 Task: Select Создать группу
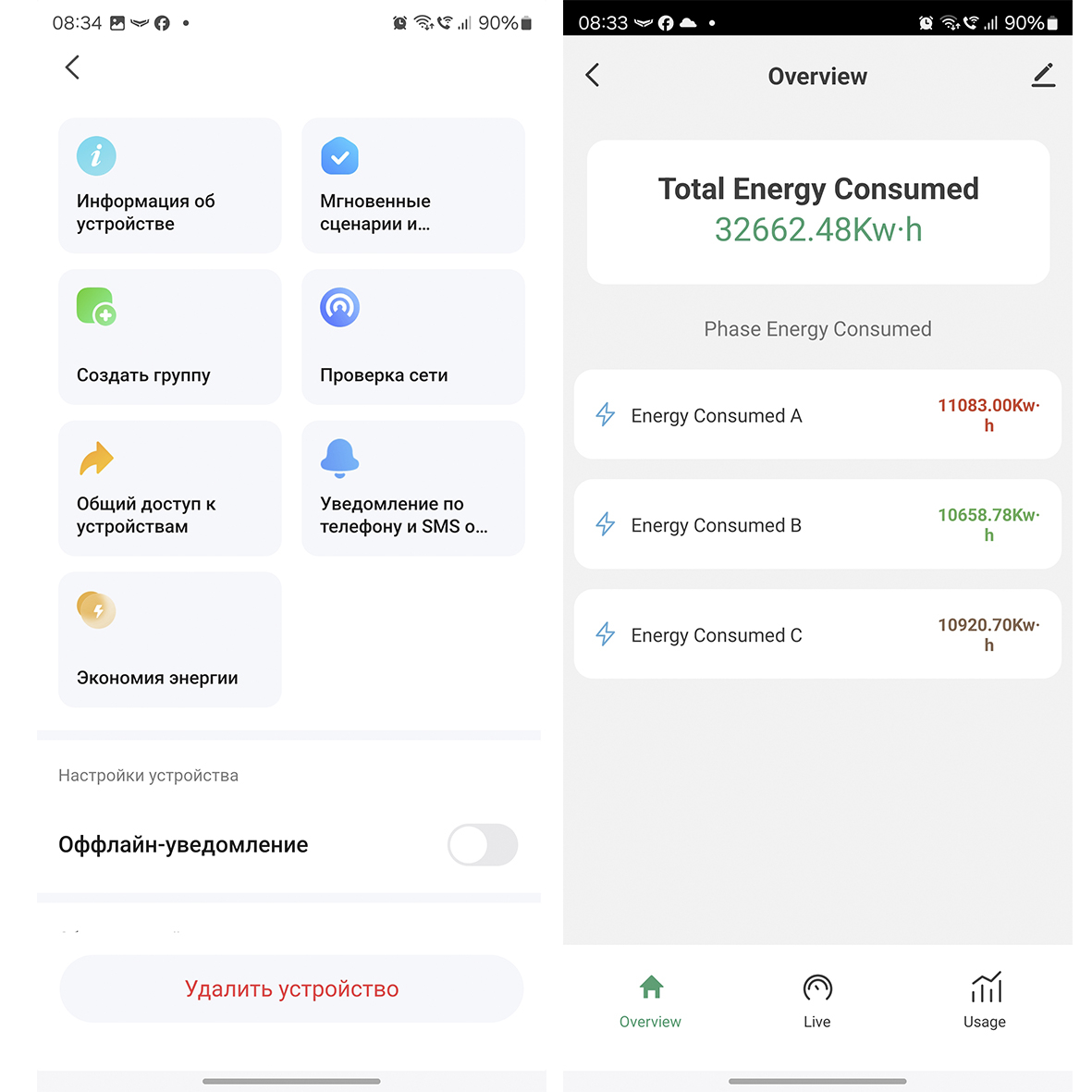coord(169,337)
